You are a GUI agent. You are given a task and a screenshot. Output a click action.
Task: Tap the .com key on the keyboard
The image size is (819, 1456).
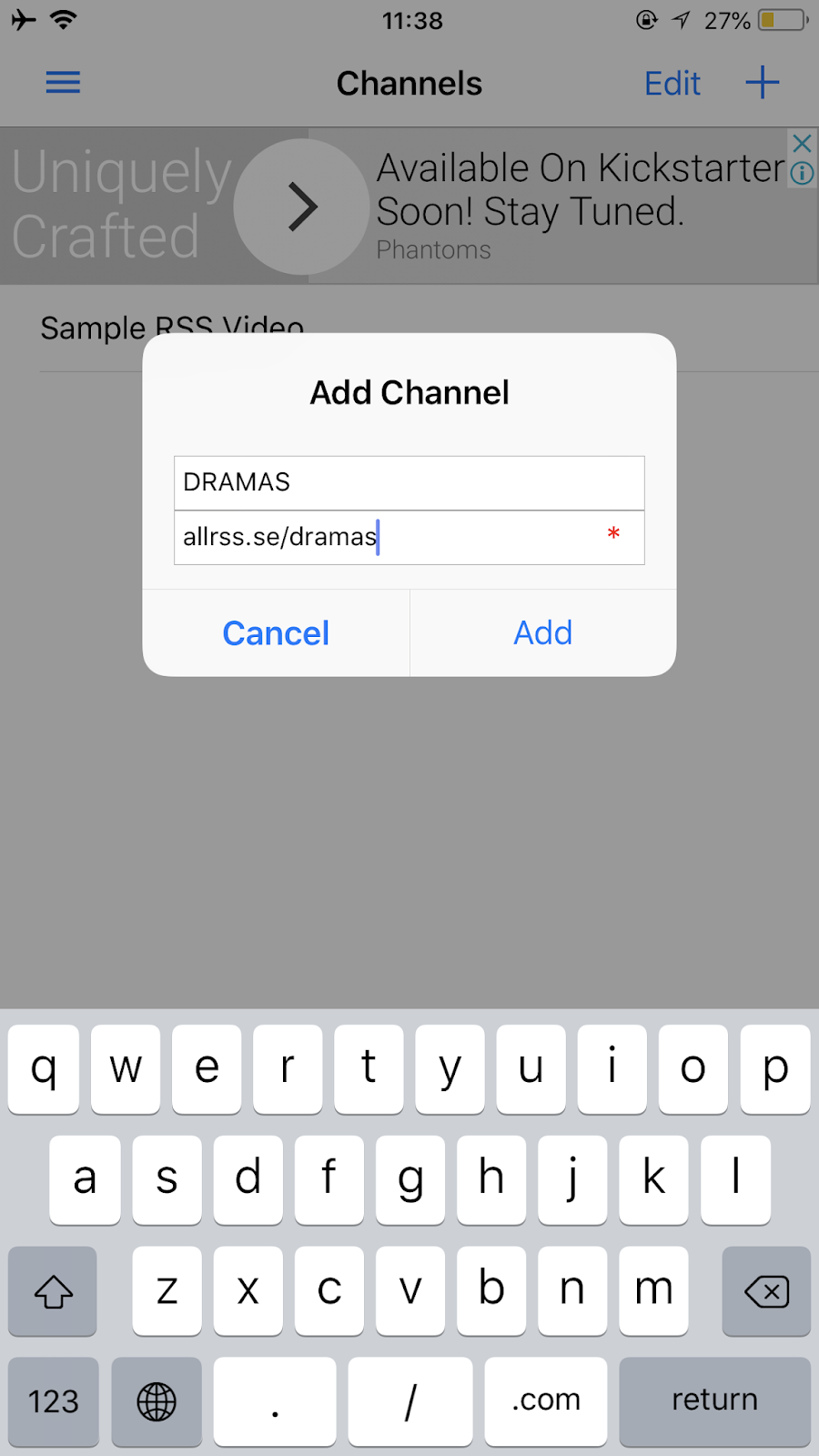546,1401
